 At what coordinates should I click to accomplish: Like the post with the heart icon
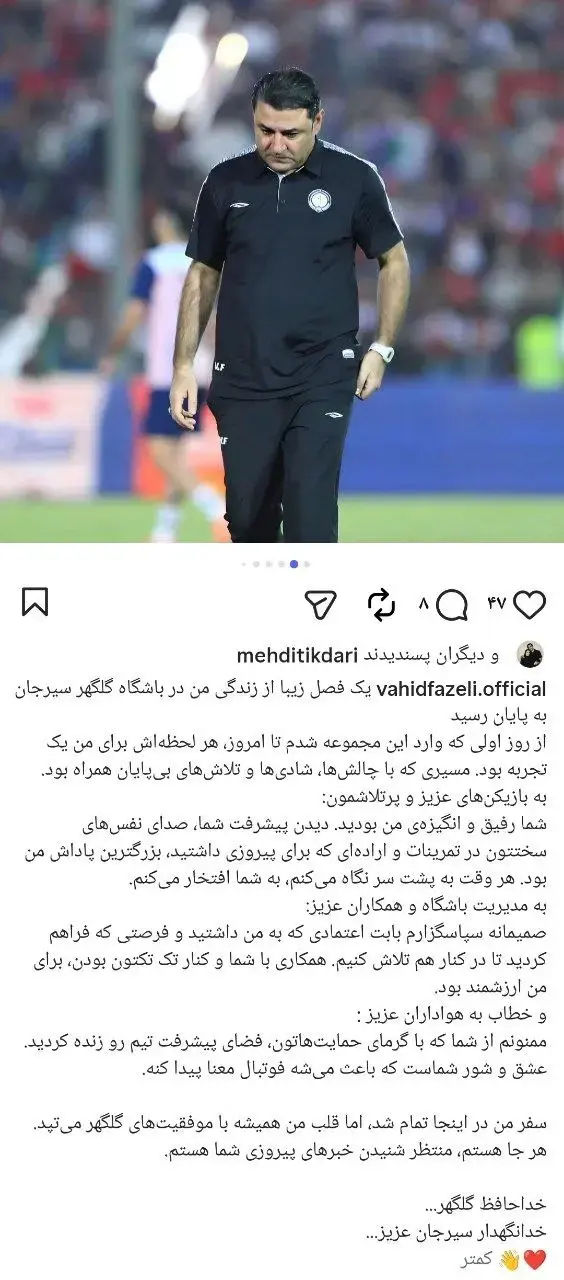pos(529,603)
